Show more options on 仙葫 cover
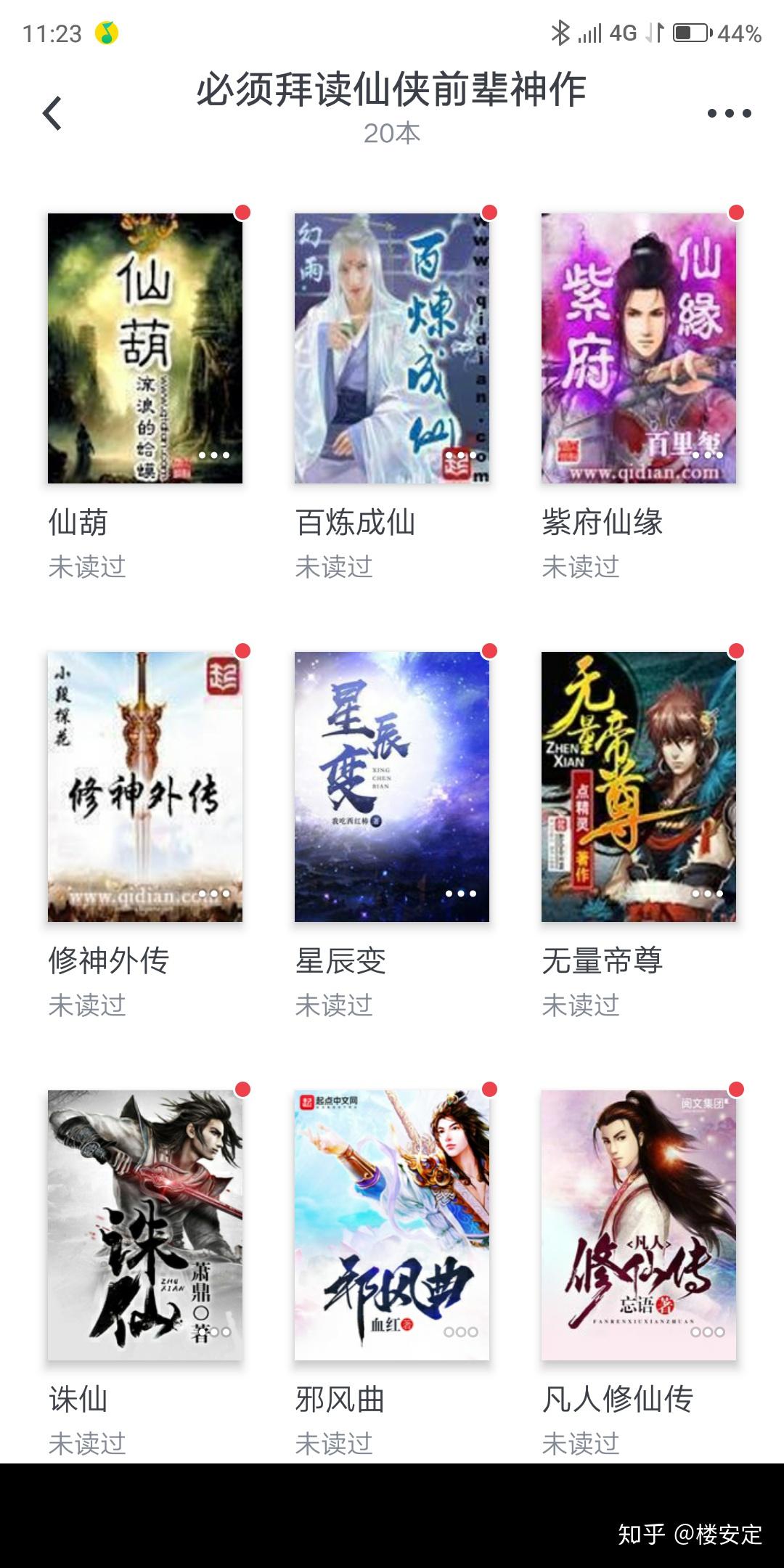Image resolution: width=784 pixels, height=1568 pixels. [214, 455]
